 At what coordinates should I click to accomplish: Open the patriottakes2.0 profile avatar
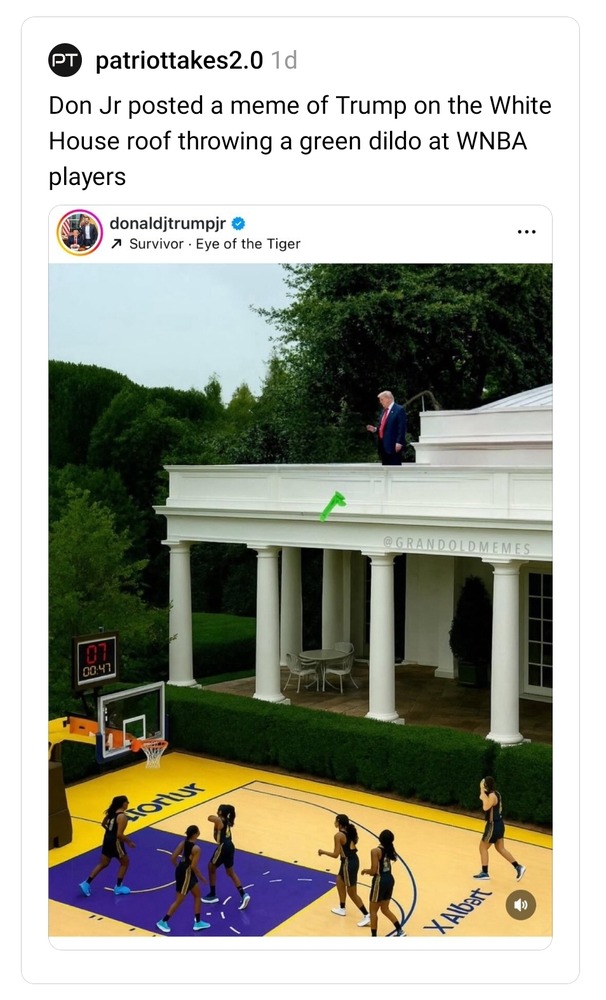click(65, 61)
